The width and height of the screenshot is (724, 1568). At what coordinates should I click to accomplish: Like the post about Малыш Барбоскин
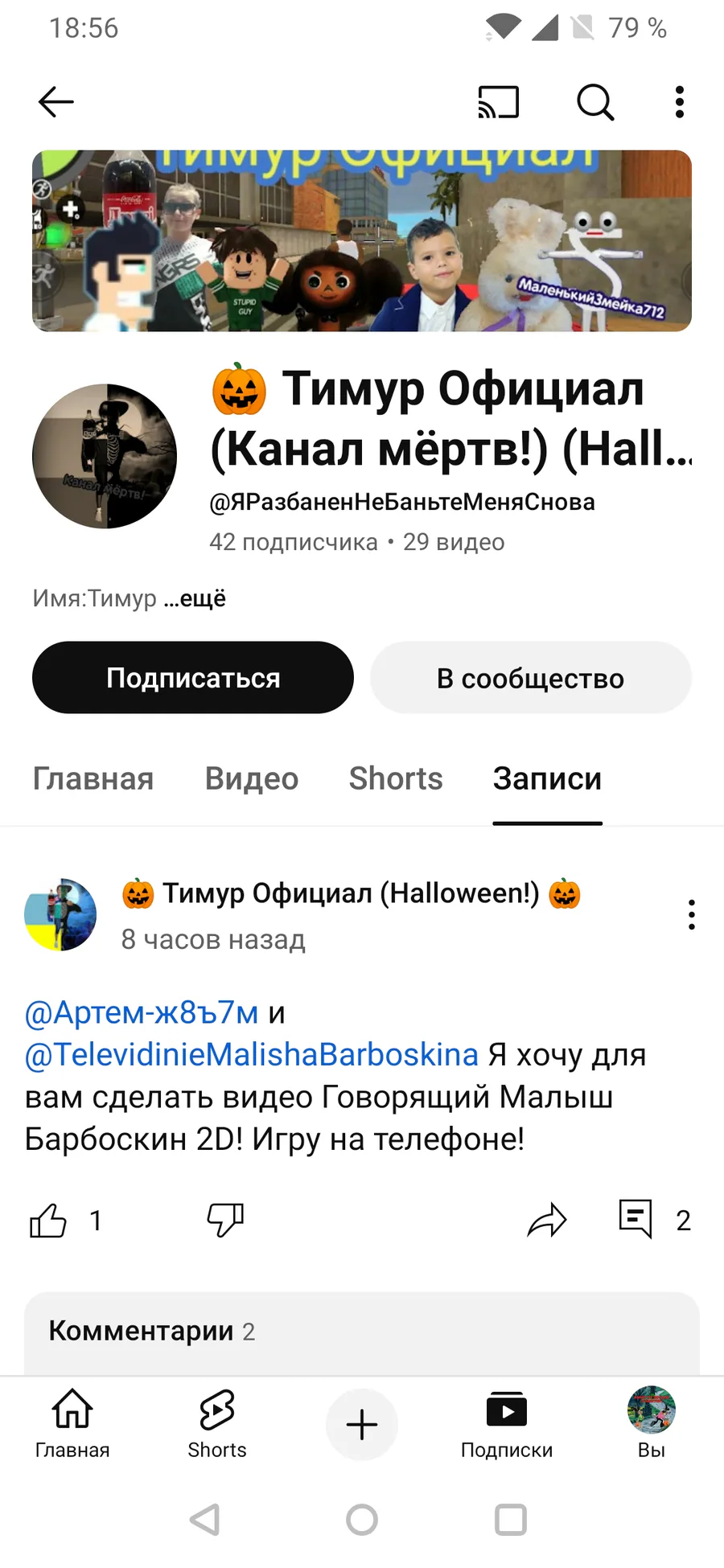point(48,1221)
